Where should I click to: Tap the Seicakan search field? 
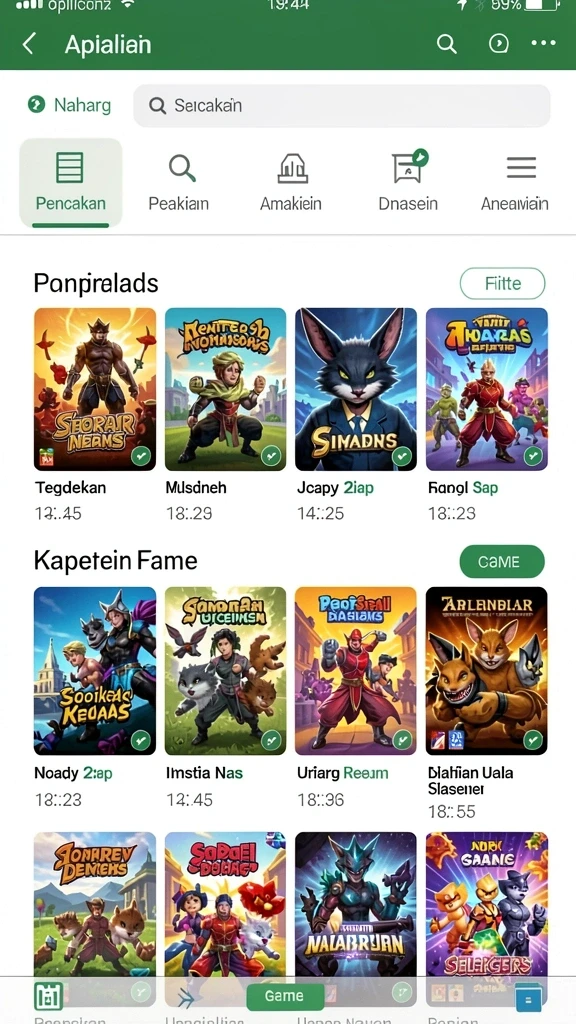pos(342,105)
